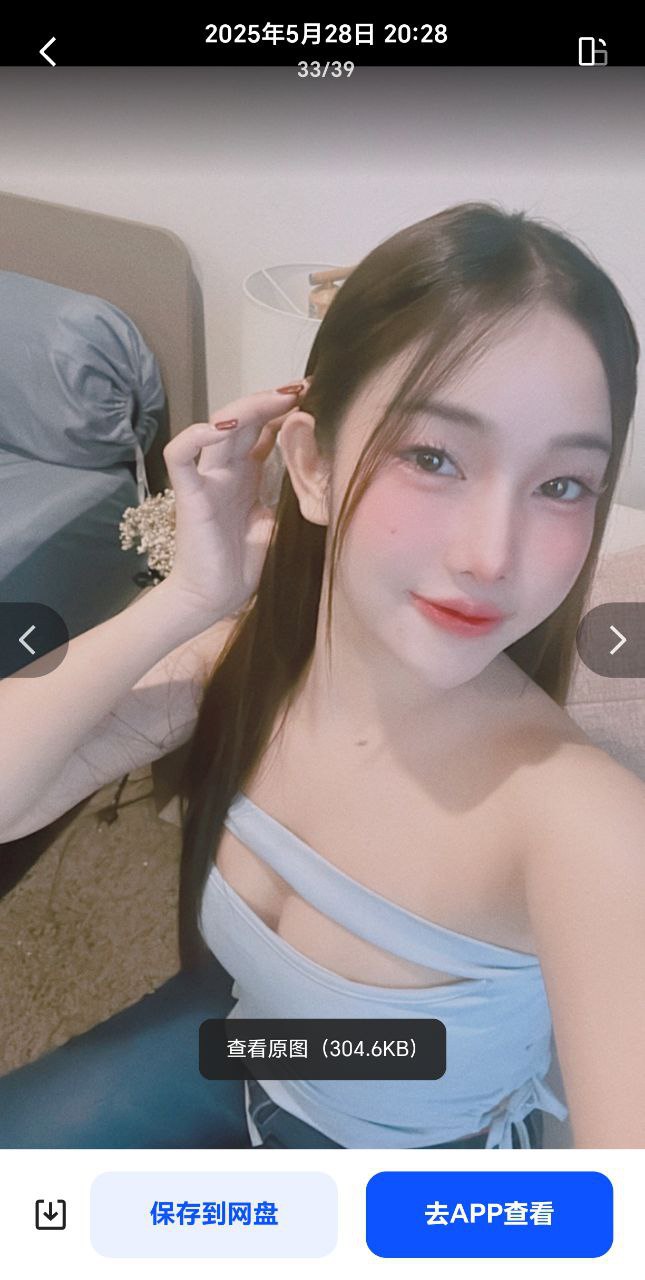Screen dimensions: 645x1280
Task: Tap 保存到网盘 button
Action: (214, 1214)
